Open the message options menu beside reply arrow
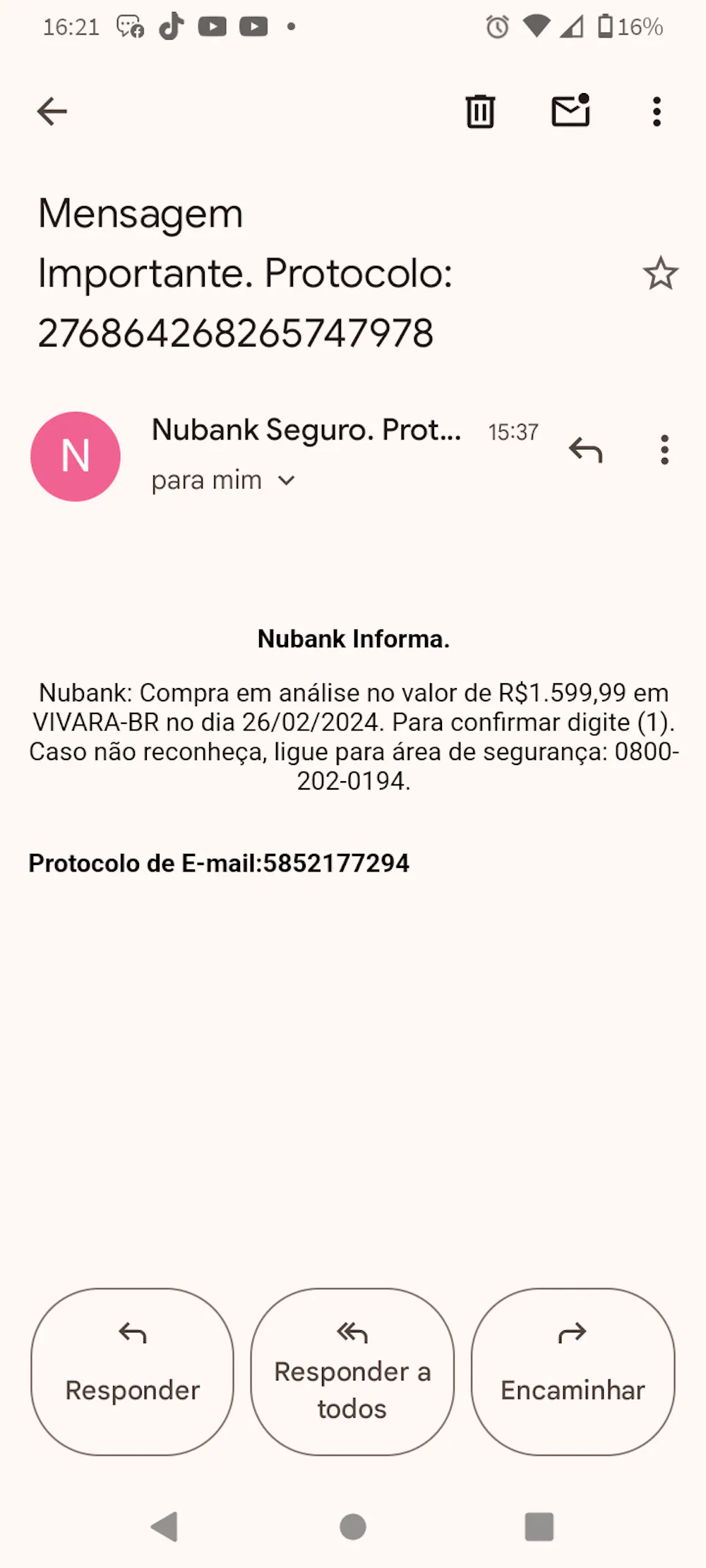The height and width of the screenshot is (1568, 706). click(664, 450)
